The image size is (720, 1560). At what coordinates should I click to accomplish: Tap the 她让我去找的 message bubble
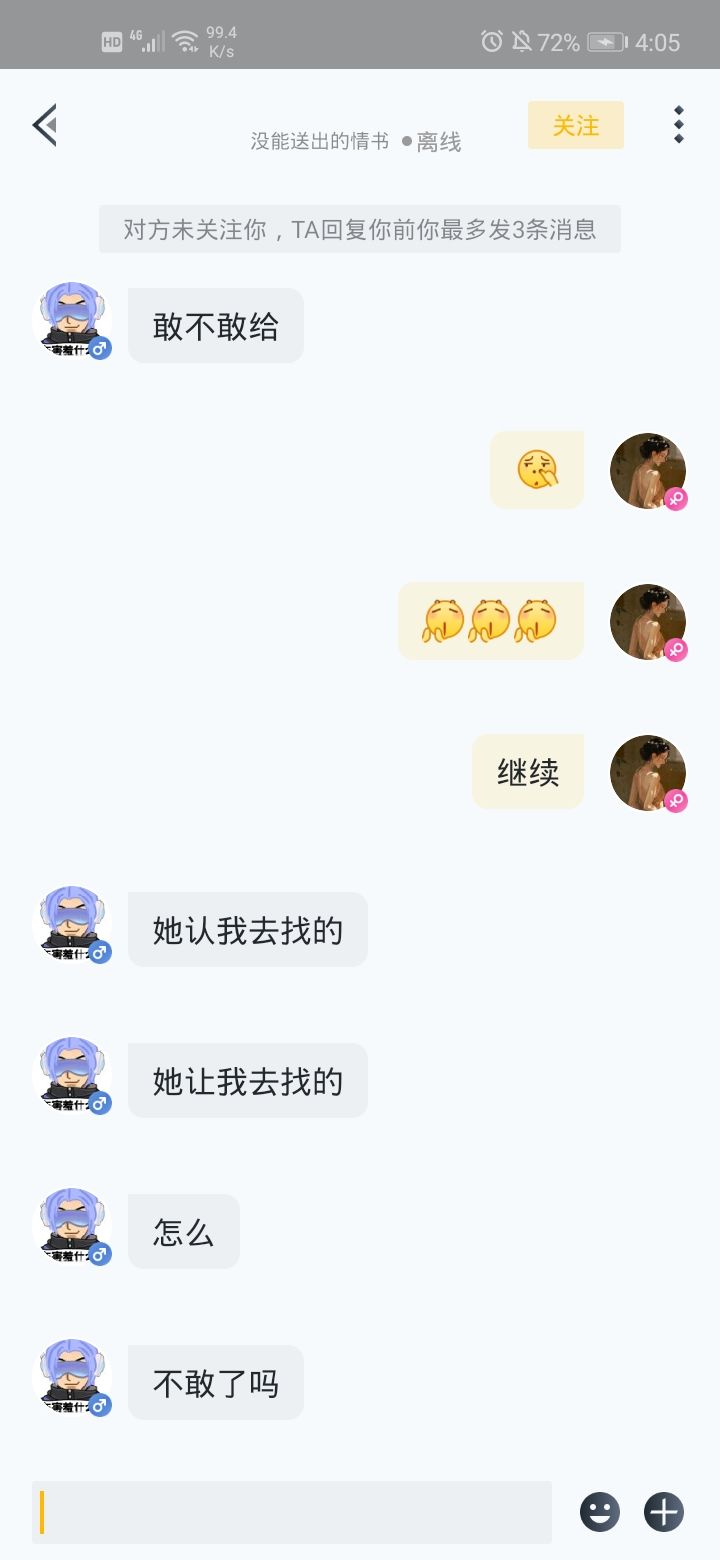(x=247, y=1080)
